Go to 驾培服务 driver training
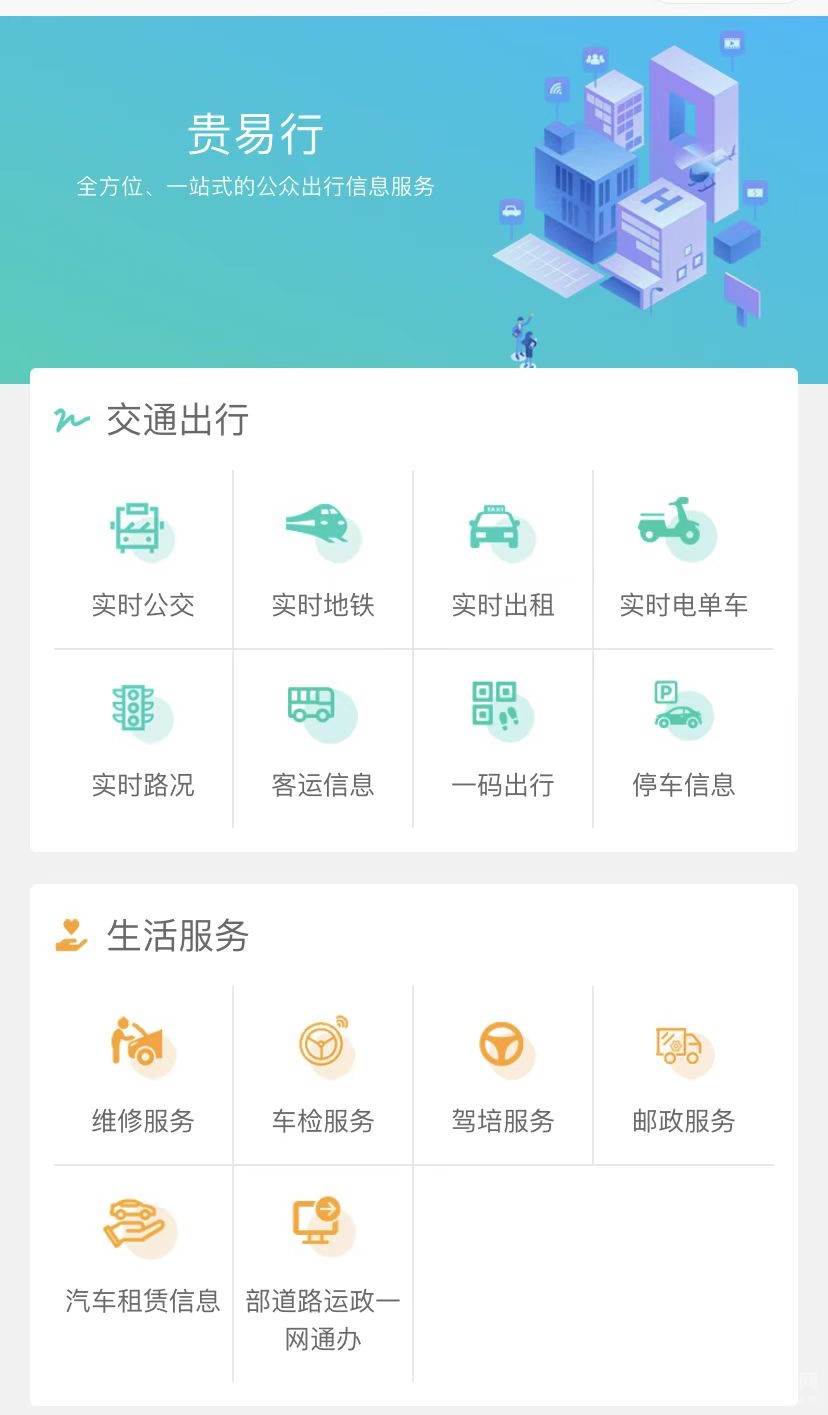Viewport: 828px width, 1415px height. coord(503,1074)
